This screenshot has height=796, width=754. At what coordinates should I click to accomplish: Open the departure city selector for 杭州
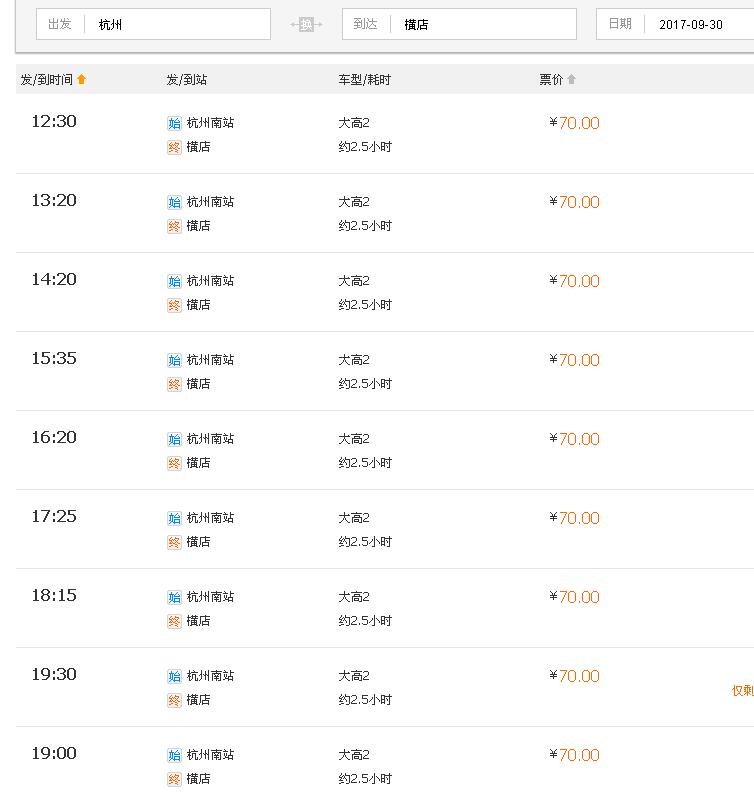(170, 23)
